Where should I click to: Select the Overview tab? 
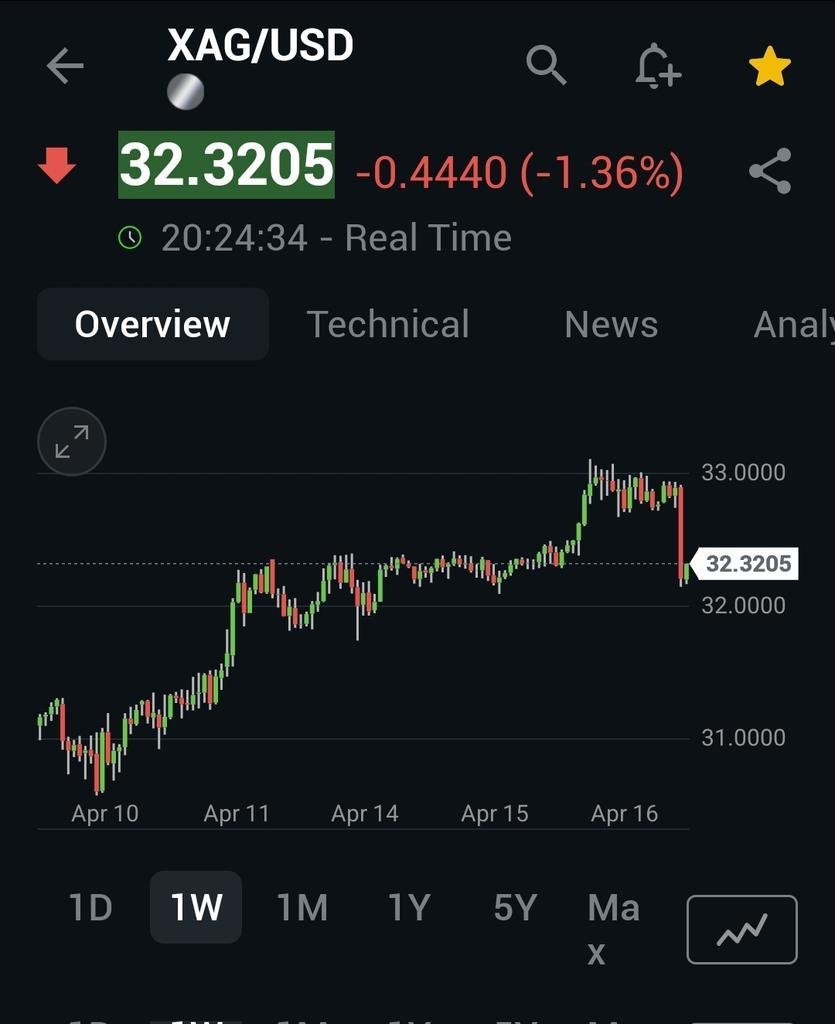coord(153,324)
